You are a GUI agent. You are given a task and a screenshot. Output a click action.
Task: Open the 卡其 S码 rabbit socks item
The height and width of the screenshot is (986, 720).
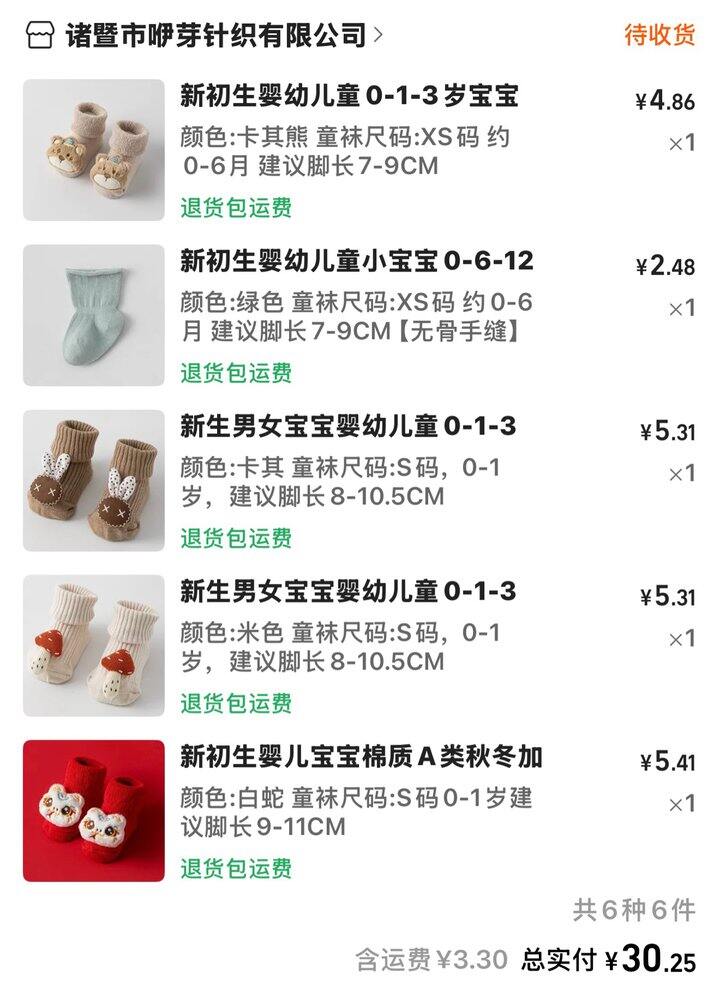click(x=347, y=428)
